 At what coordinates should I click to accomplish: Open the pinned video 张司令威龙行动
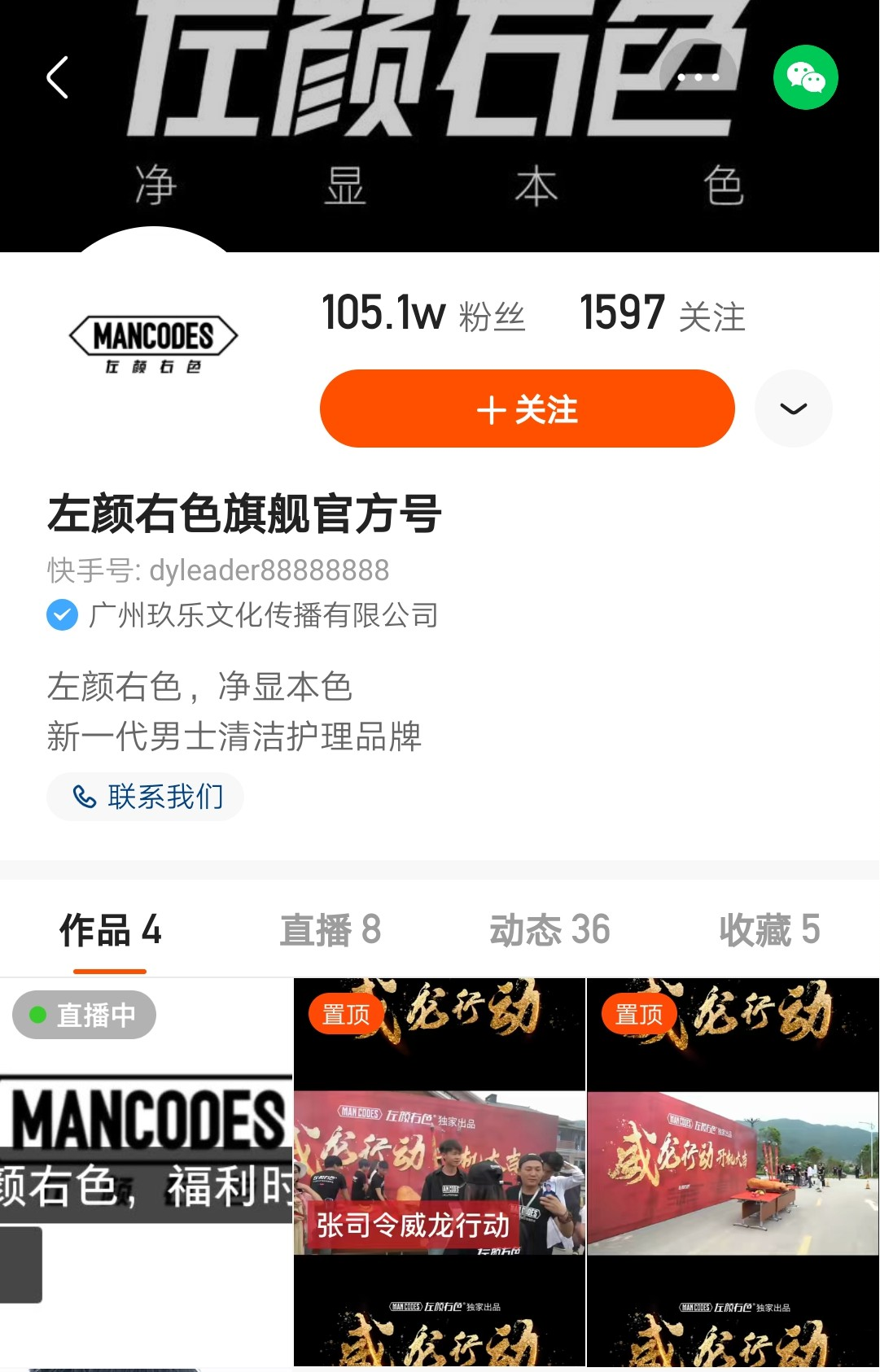pos(439,1172)
